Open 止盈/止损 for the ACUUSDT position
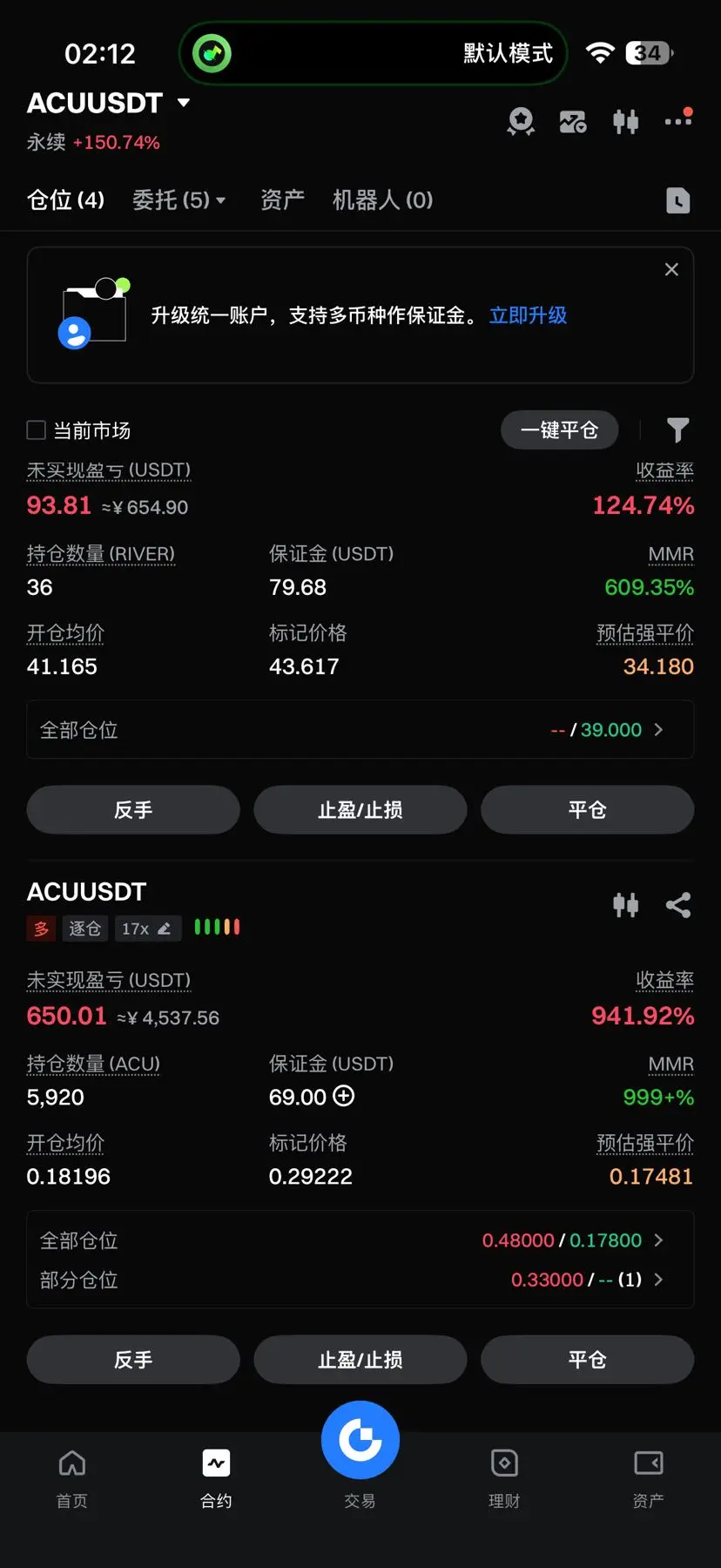Image resolution: width=721 pixels, height=1568 pixels. click(x=360, y=1360)
